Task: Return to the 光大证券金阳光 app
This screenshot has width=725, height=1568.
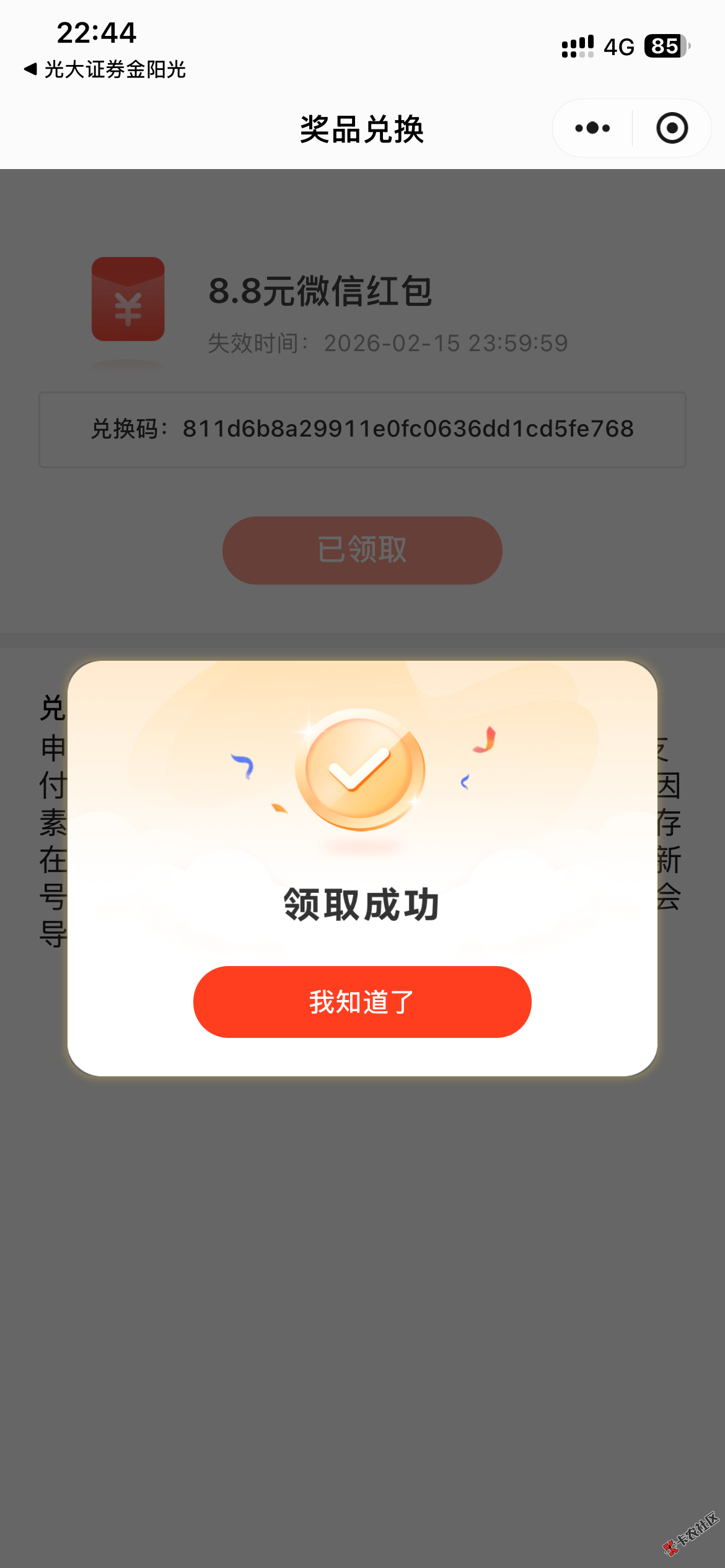Action: pyautogui.click(x=105, y=69)
